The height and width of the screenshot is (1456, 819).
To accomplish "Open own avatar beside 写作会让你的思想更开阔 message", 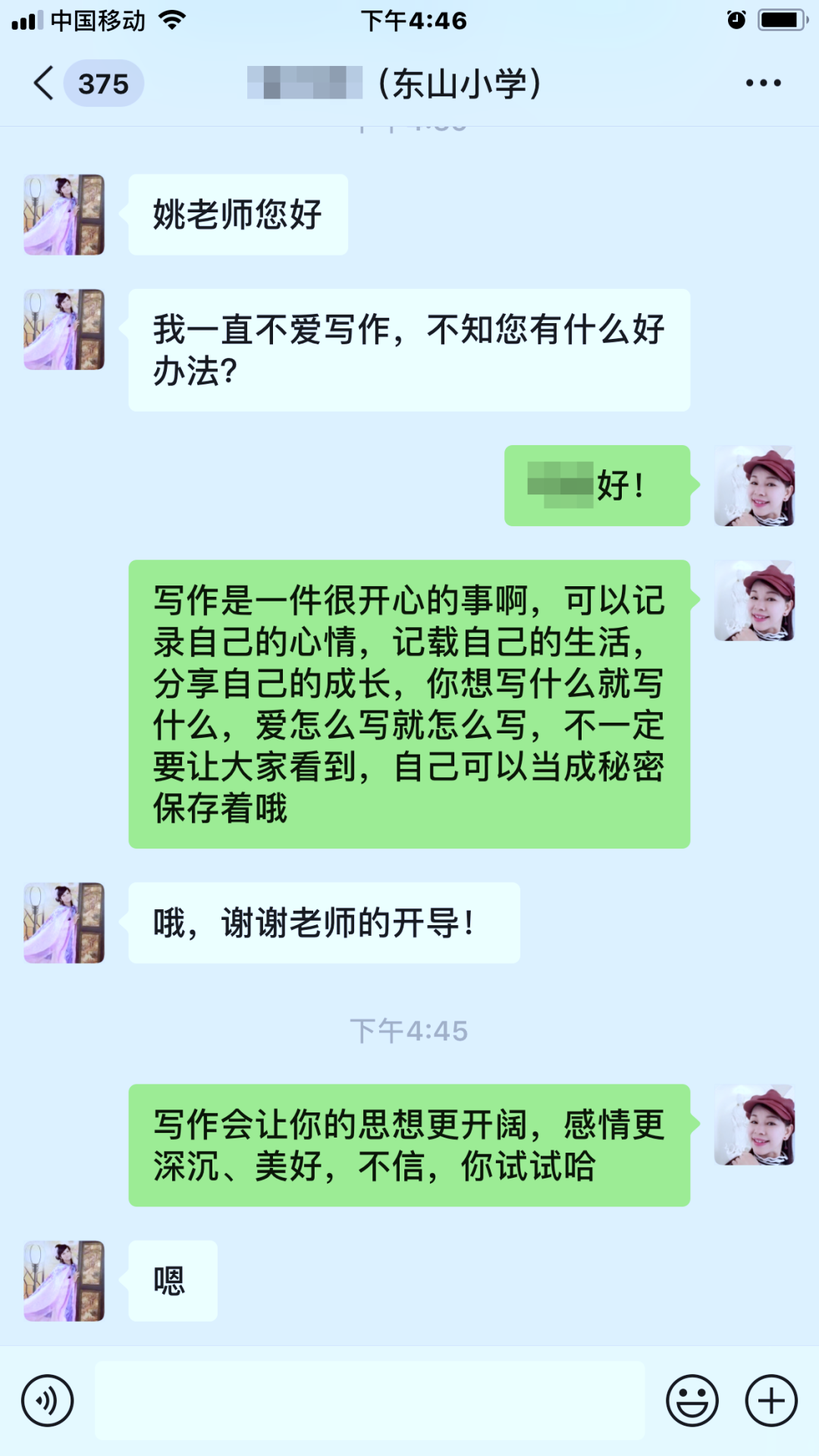I will pyautogui.click(x=754, y=1125).
